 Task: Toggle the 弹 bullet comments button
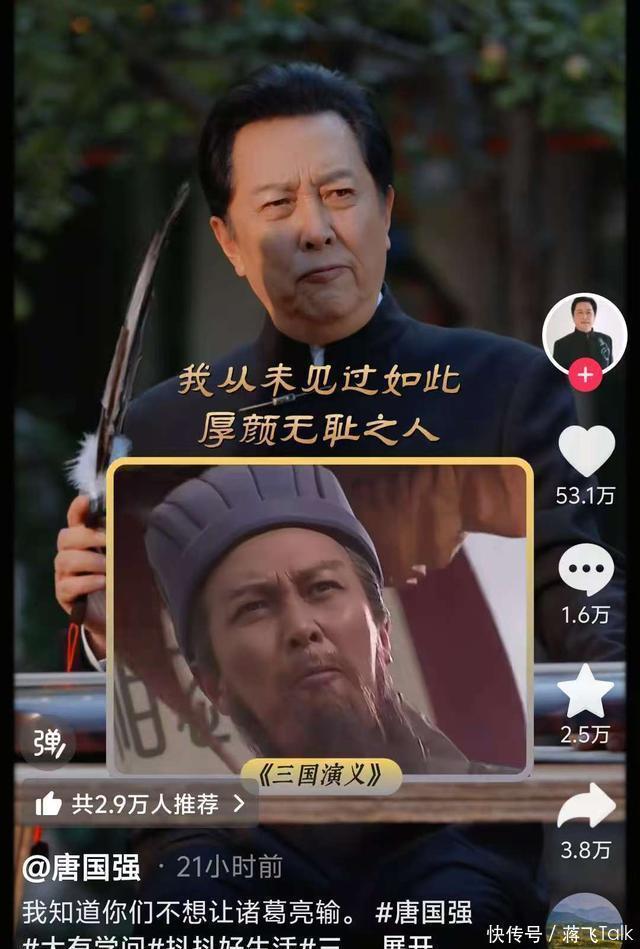pyautogui.click(x=47, y=743)
